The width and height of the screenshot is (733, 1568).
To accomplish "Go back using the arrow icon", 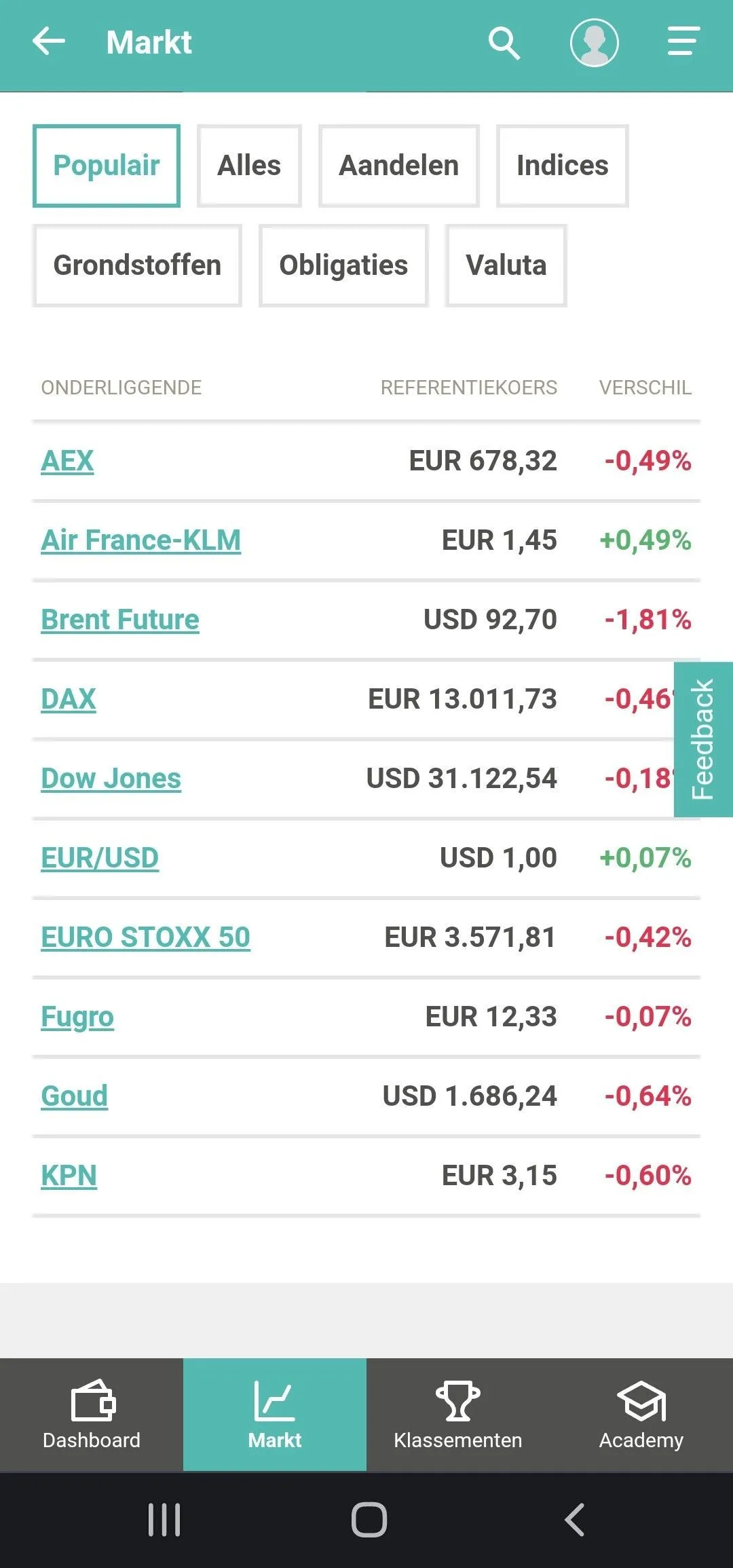I will pyautogui.click(x=49, y=42).
